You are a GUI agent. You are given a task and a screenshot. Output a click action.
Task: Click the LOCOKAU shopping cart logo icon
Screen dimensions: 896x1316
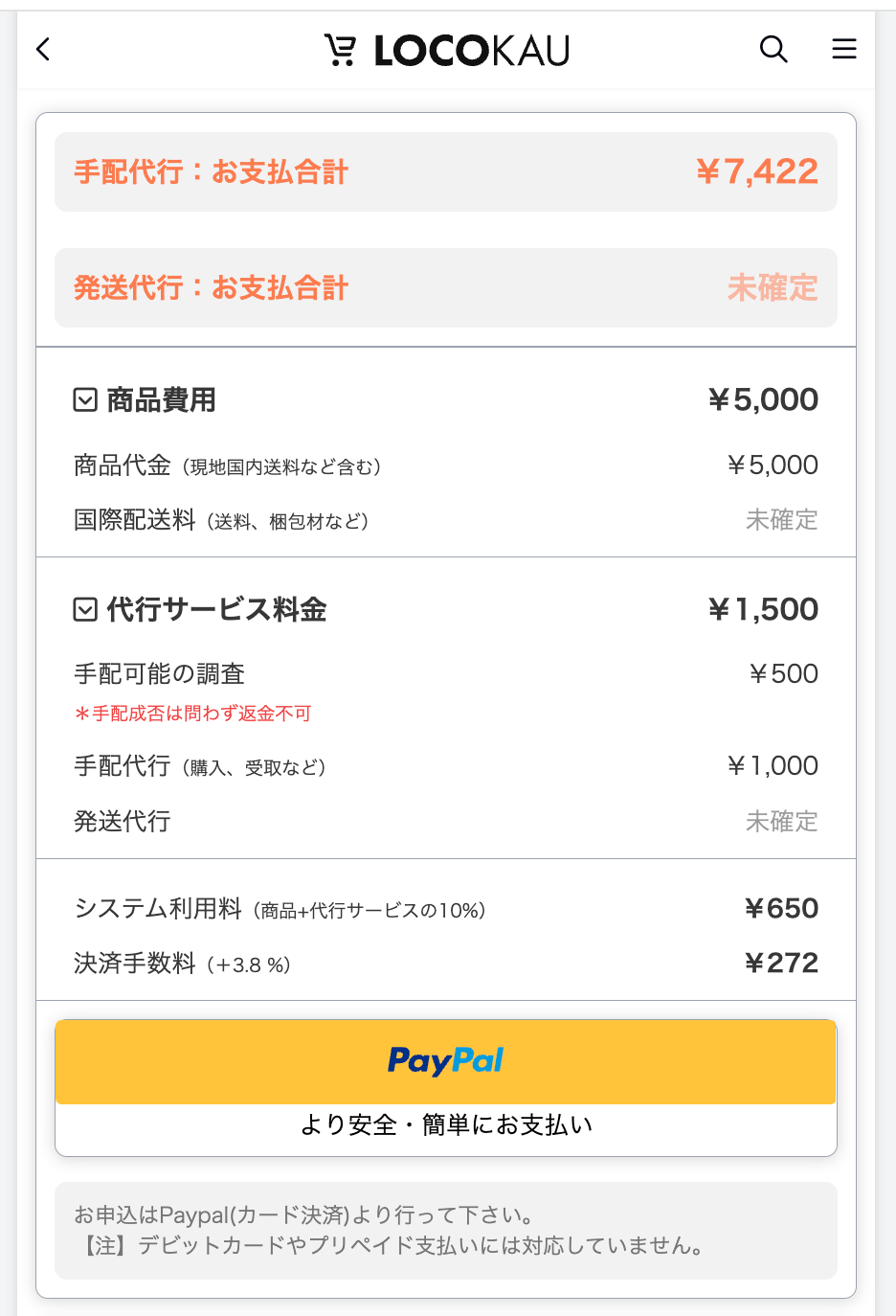pyautogui.click(x=341, y=48)
